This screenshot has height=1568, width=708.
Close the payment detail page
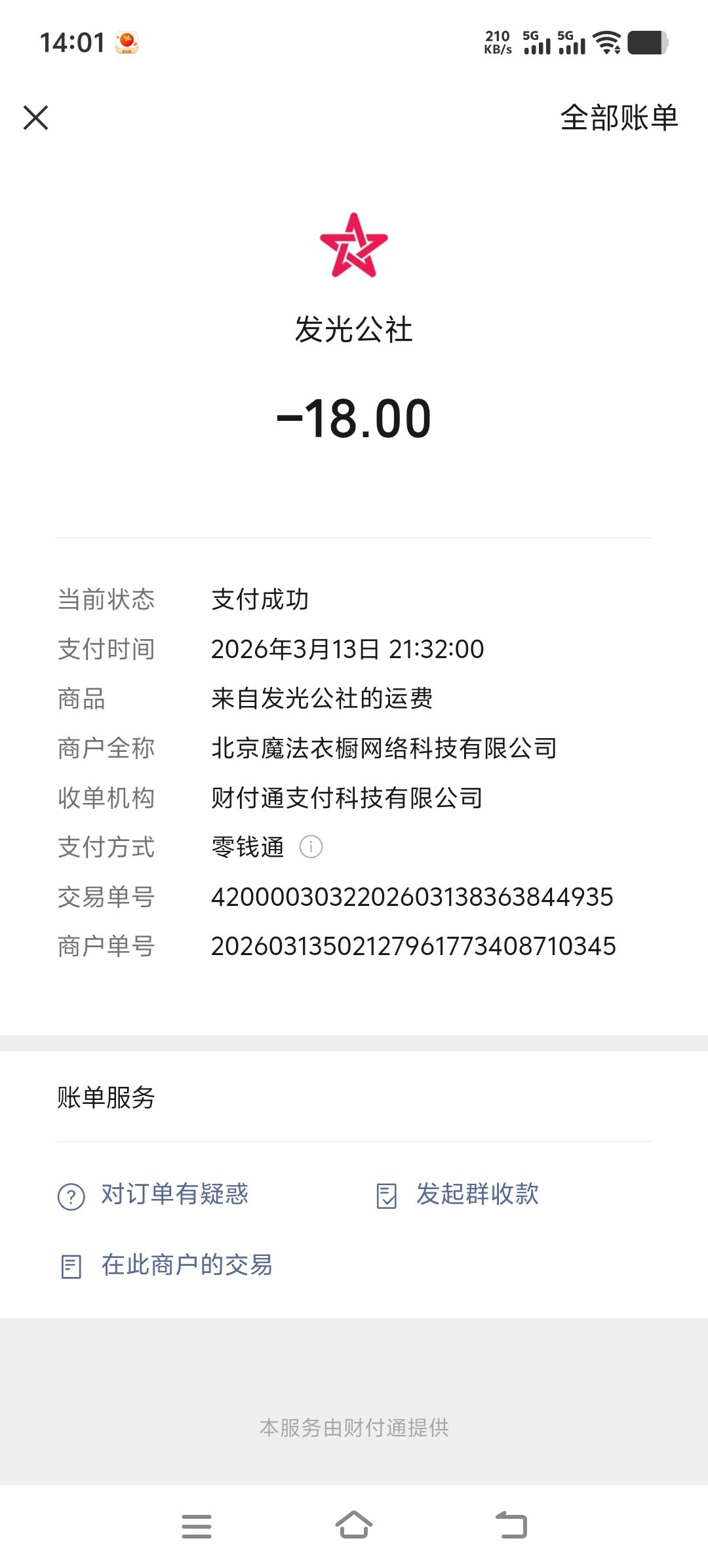click(x=36, y=118)
